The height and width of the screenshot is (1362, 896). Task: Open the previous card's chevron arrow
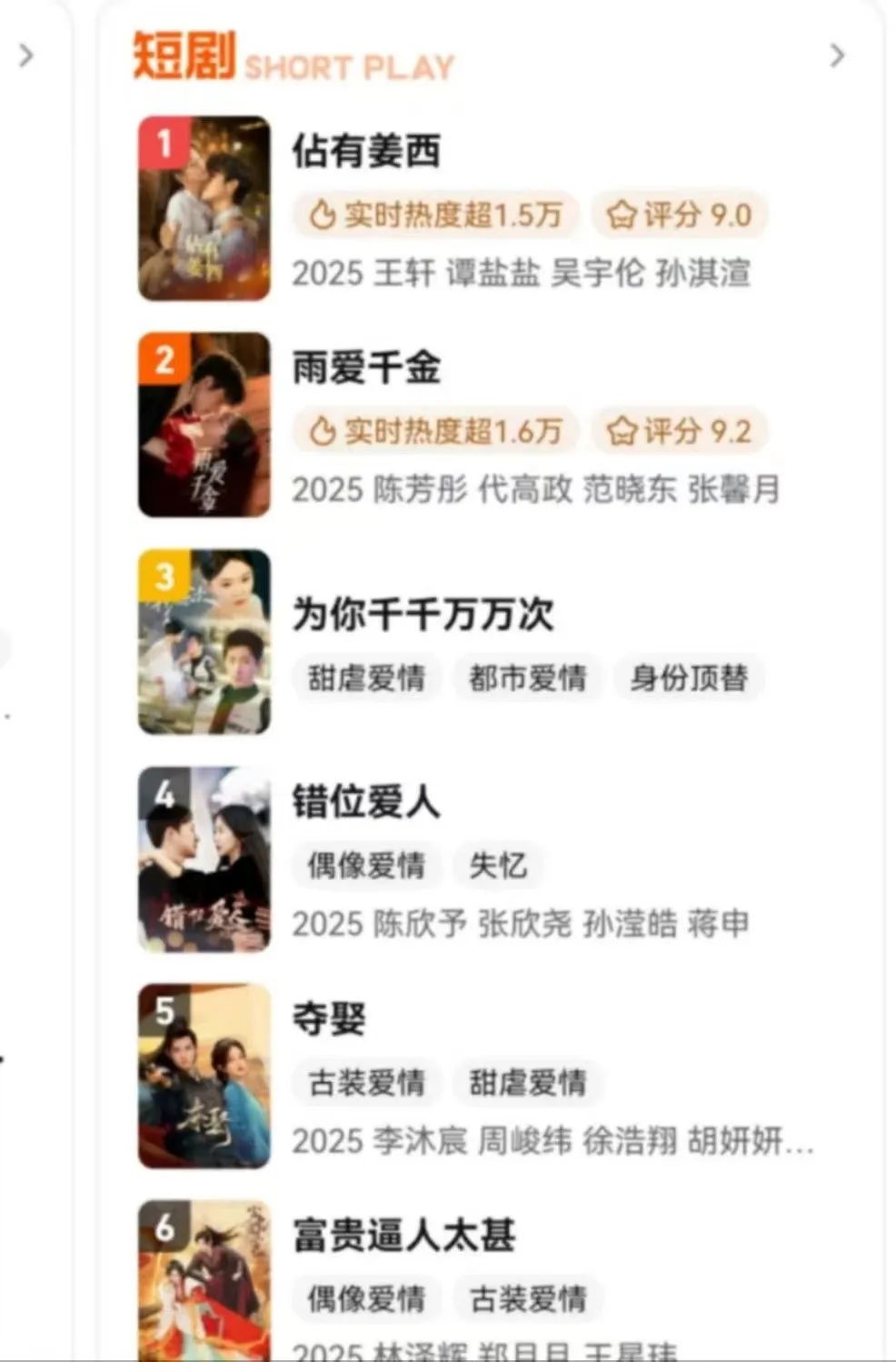click(x=26, y=56)
